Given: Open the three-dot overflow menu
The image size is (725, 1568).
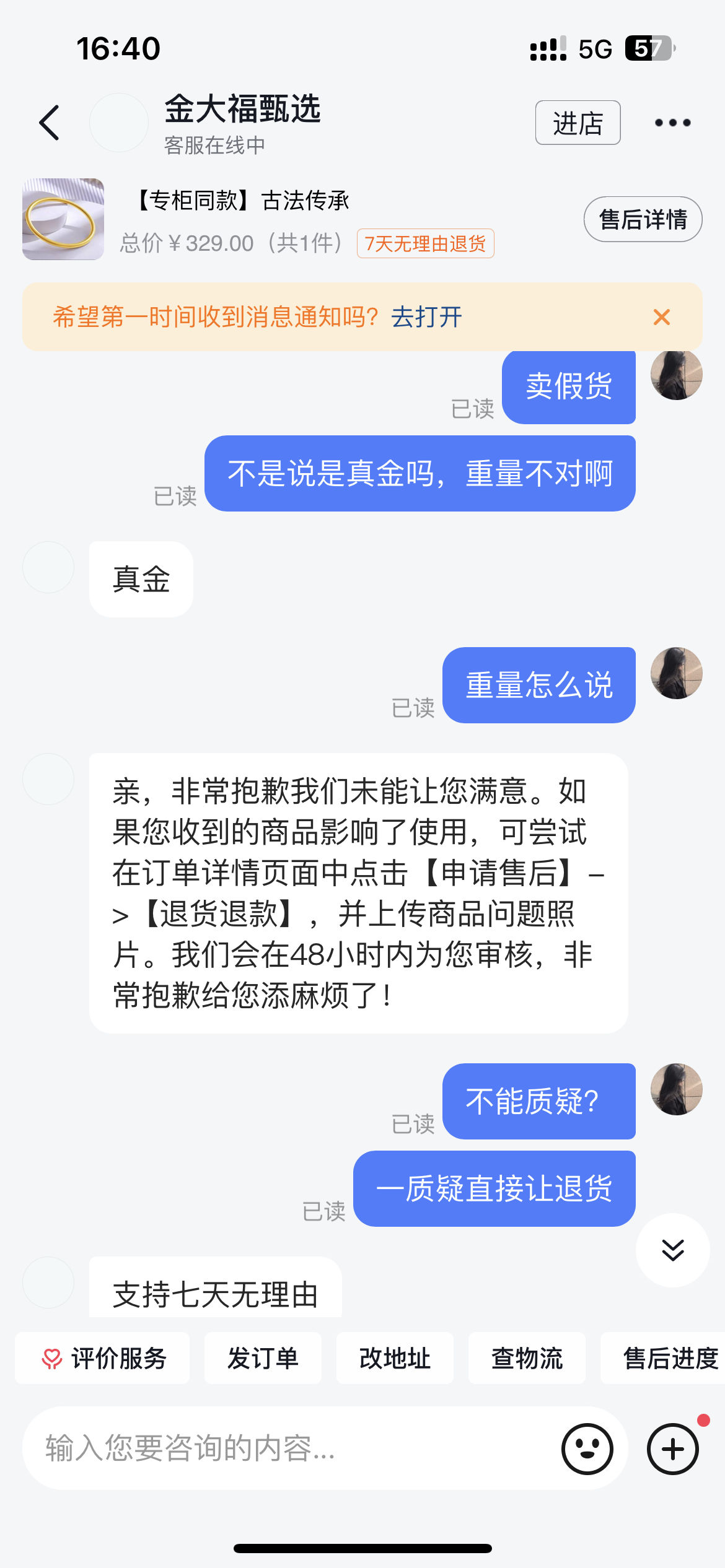Looking at the screenshot, I should (673, 123).
